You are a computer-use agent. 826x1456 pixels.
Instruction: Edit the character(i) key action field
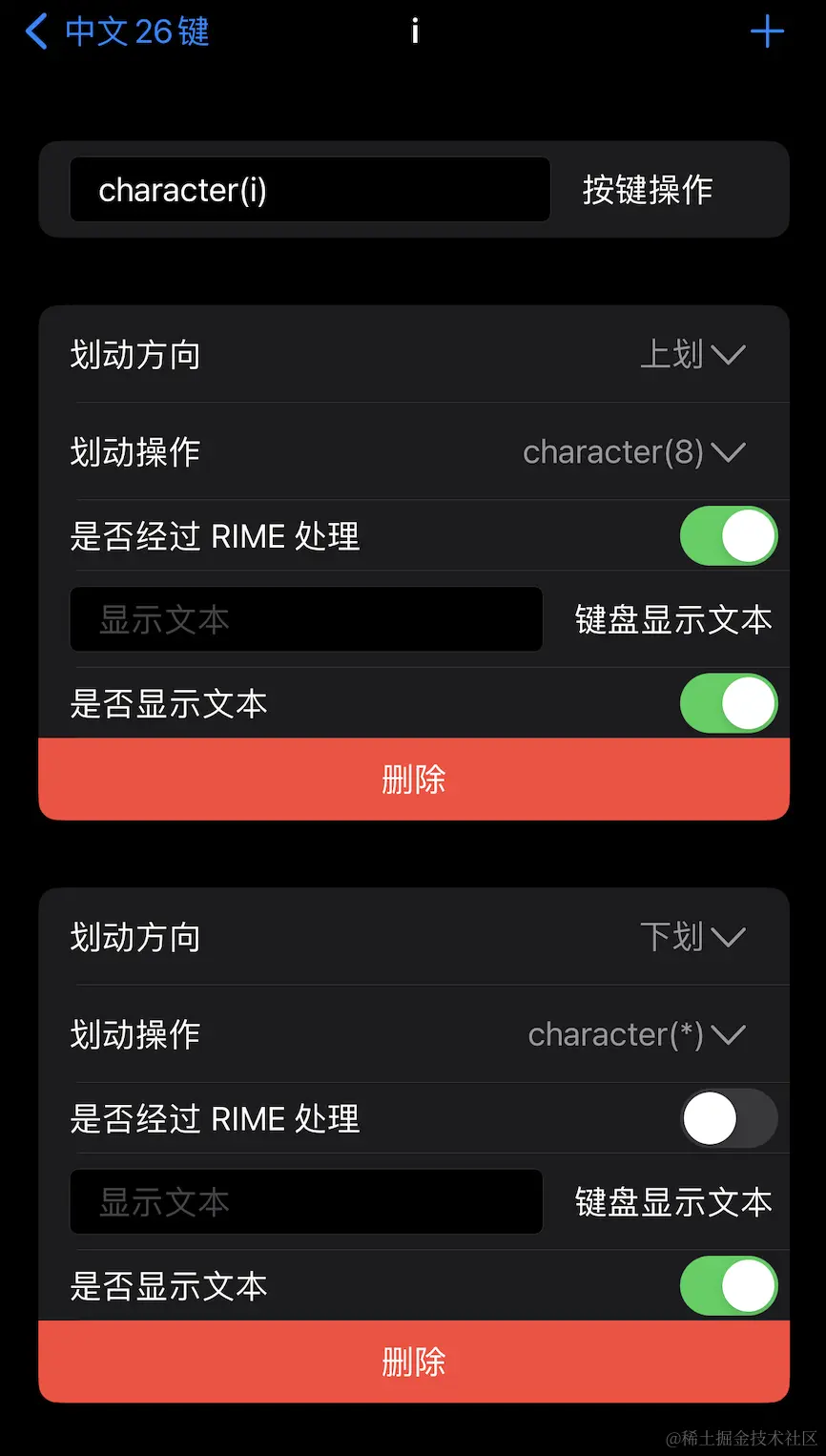pyautogui.click(x=309, y=190)
